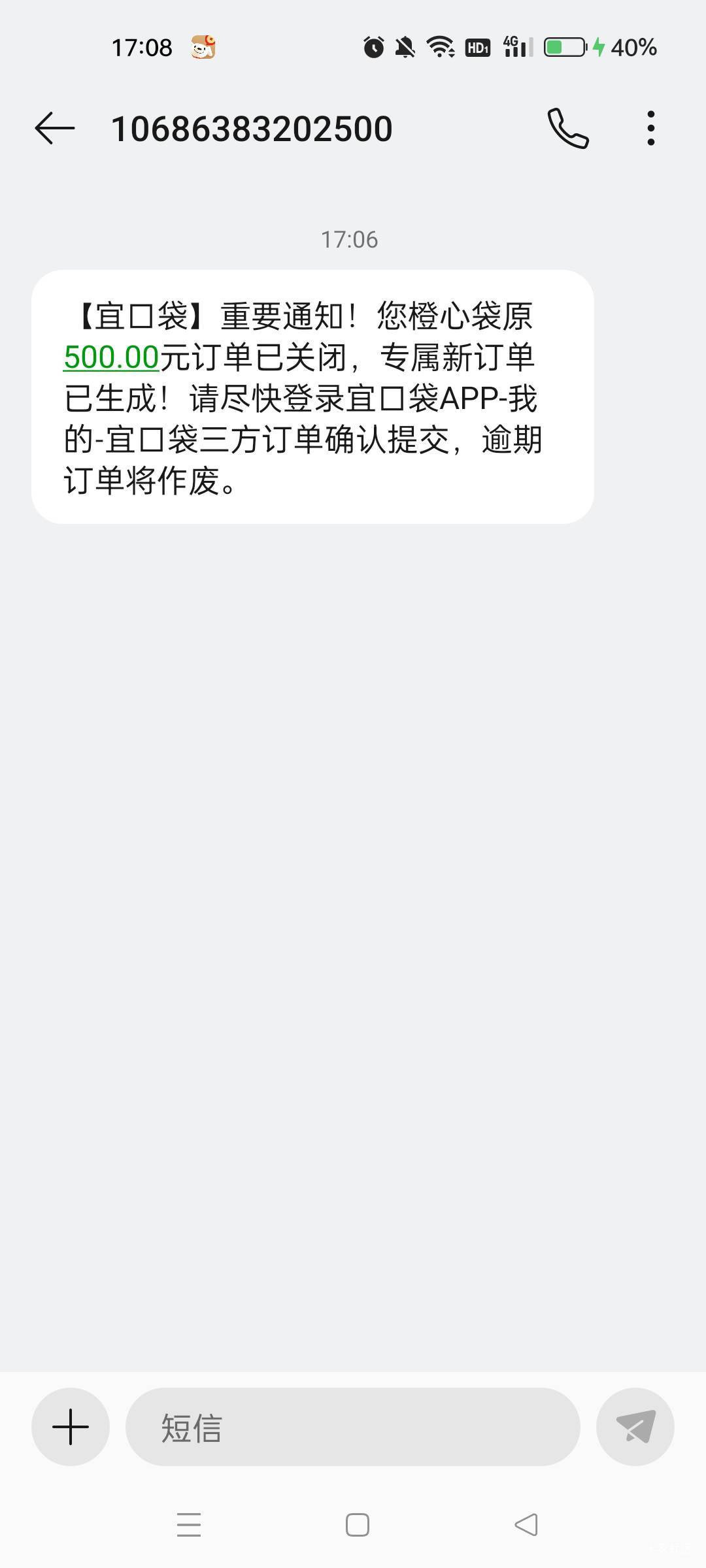Return to the home screen

tap(357, 1525)
